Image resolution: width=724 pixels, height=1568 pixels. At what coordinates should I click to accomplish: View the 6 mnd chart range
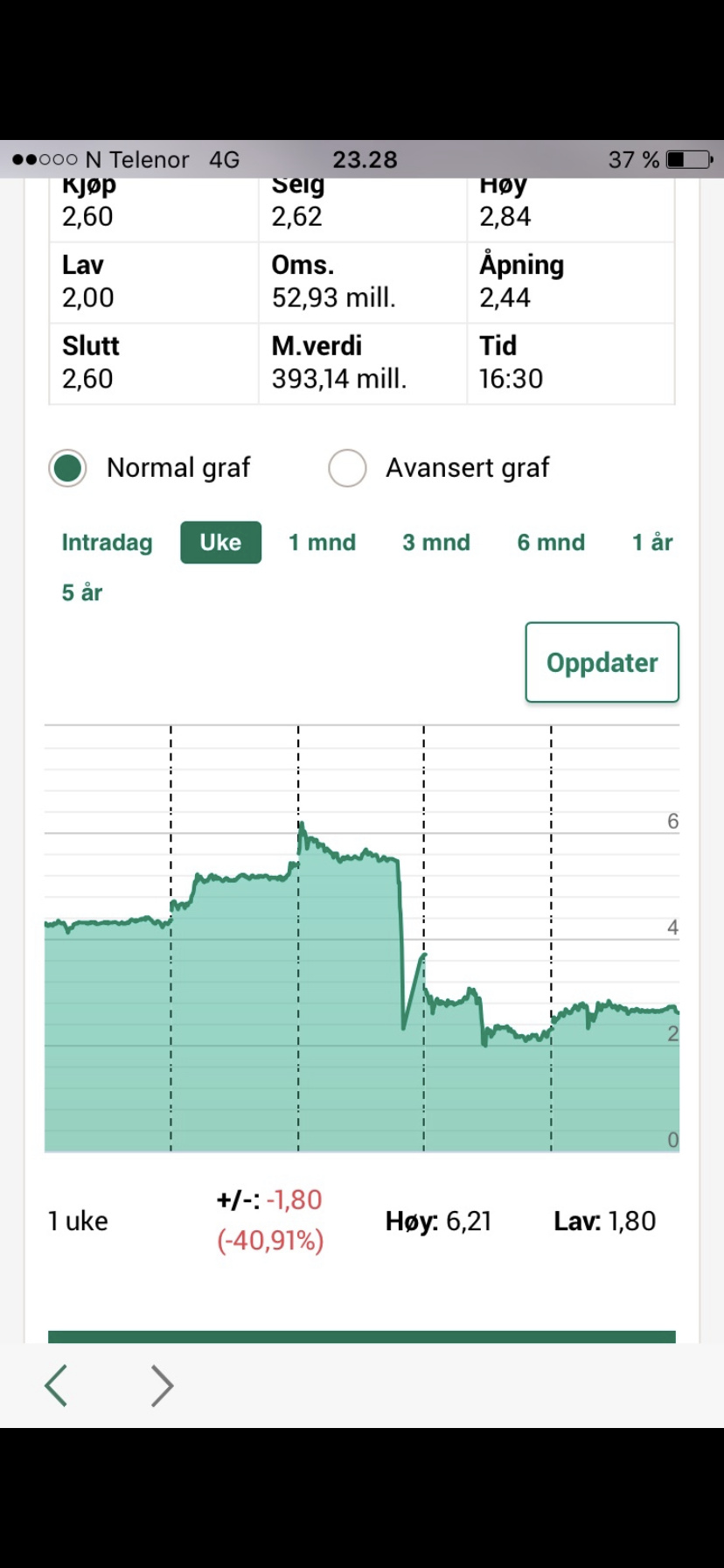(551, 542)
